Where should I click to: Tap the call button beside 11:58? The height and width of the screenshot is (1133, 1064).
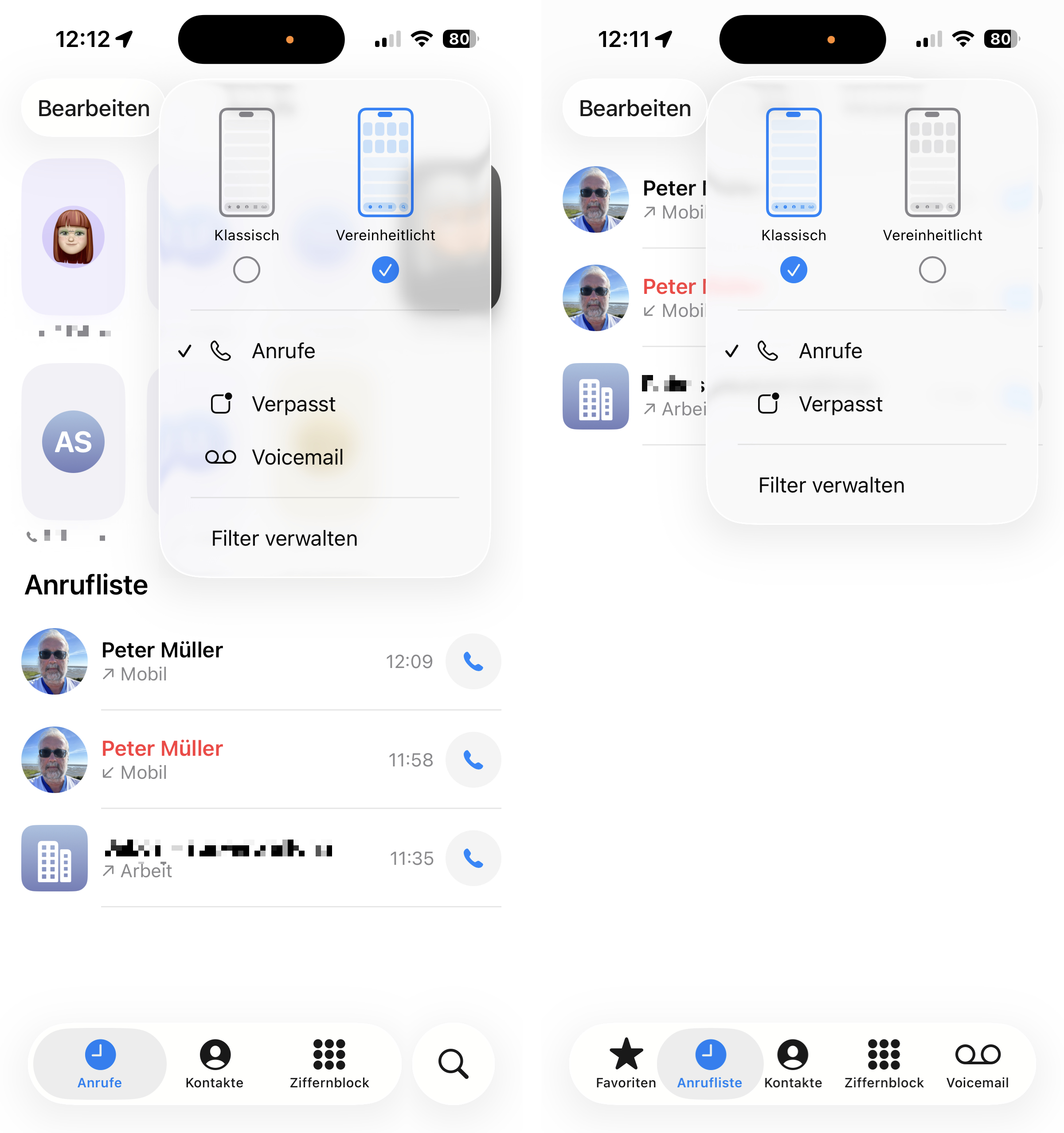[473, 760]
